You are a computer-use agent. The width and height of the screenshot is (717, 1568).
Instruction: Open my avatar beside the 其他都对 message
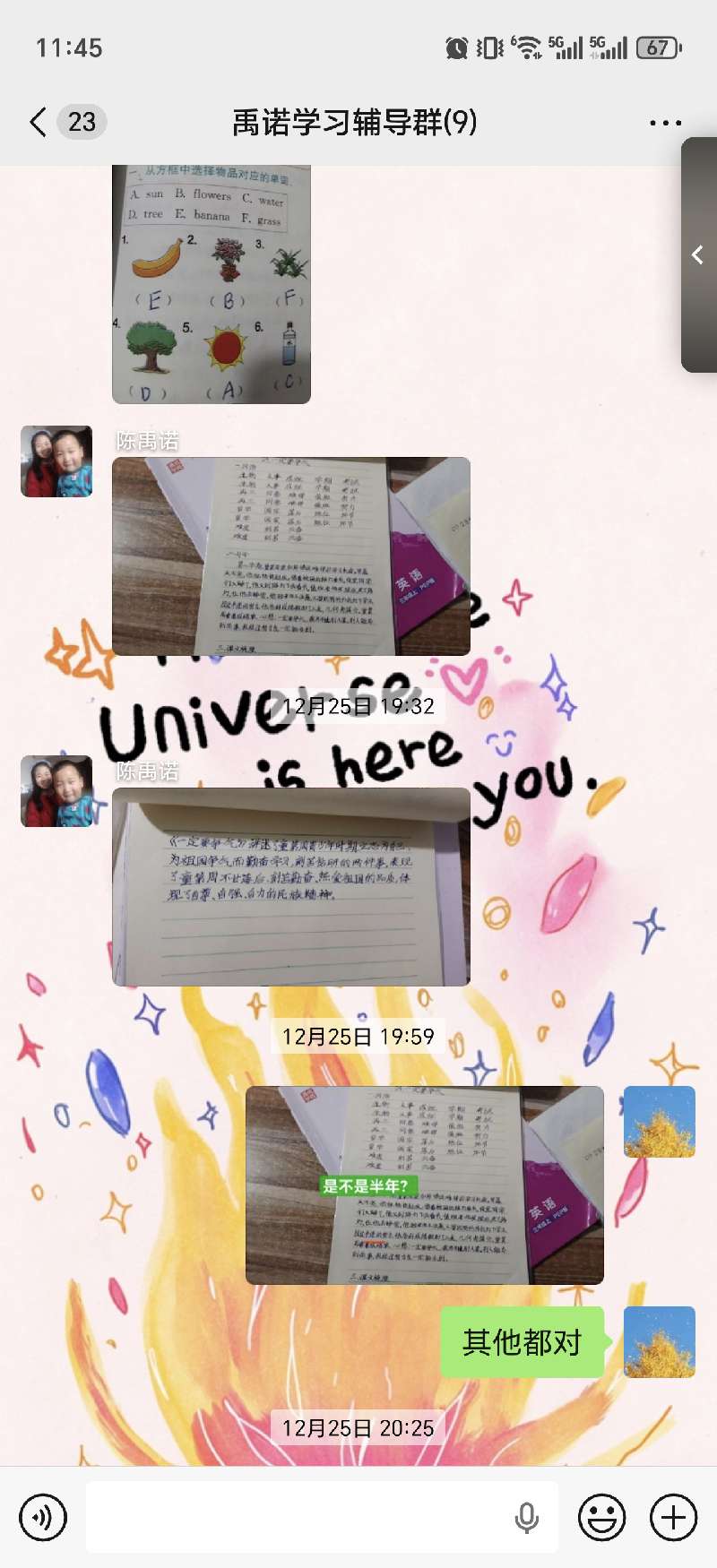659,1342
